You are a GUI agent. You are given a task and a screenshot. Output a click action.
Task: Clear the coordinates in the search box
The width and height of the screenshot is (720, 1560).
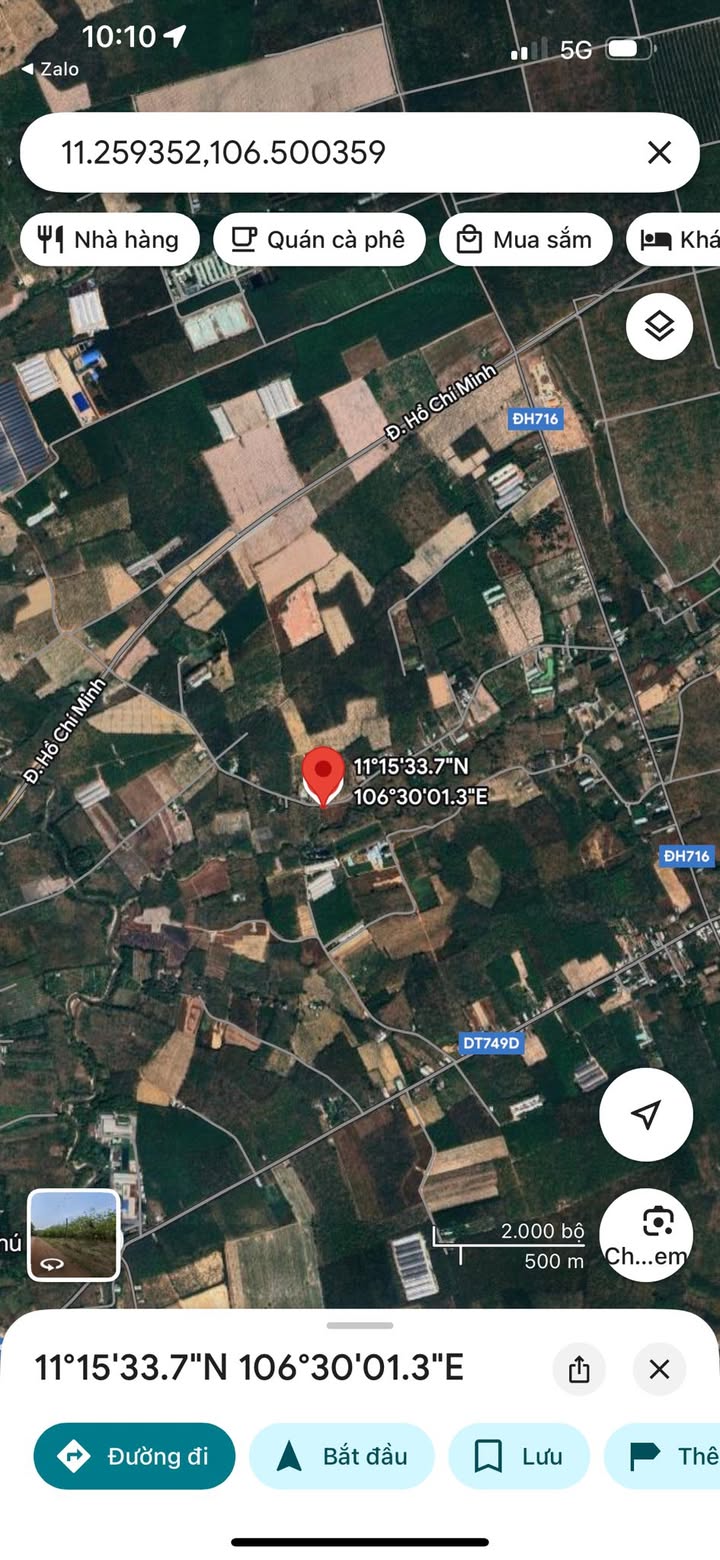point(659,152)
